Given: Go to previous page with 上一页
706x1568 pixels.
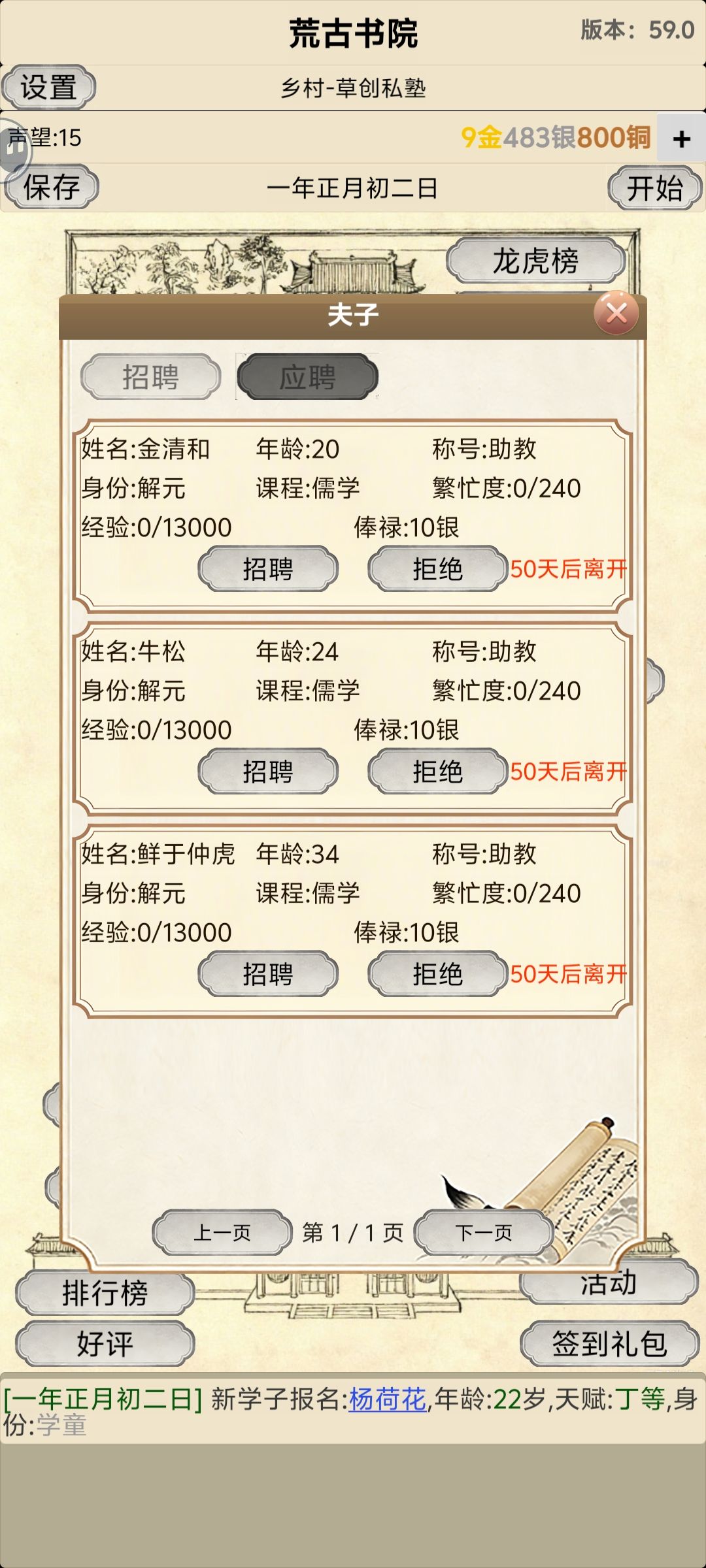Looking at the screenshot, I should (222, 1232).
